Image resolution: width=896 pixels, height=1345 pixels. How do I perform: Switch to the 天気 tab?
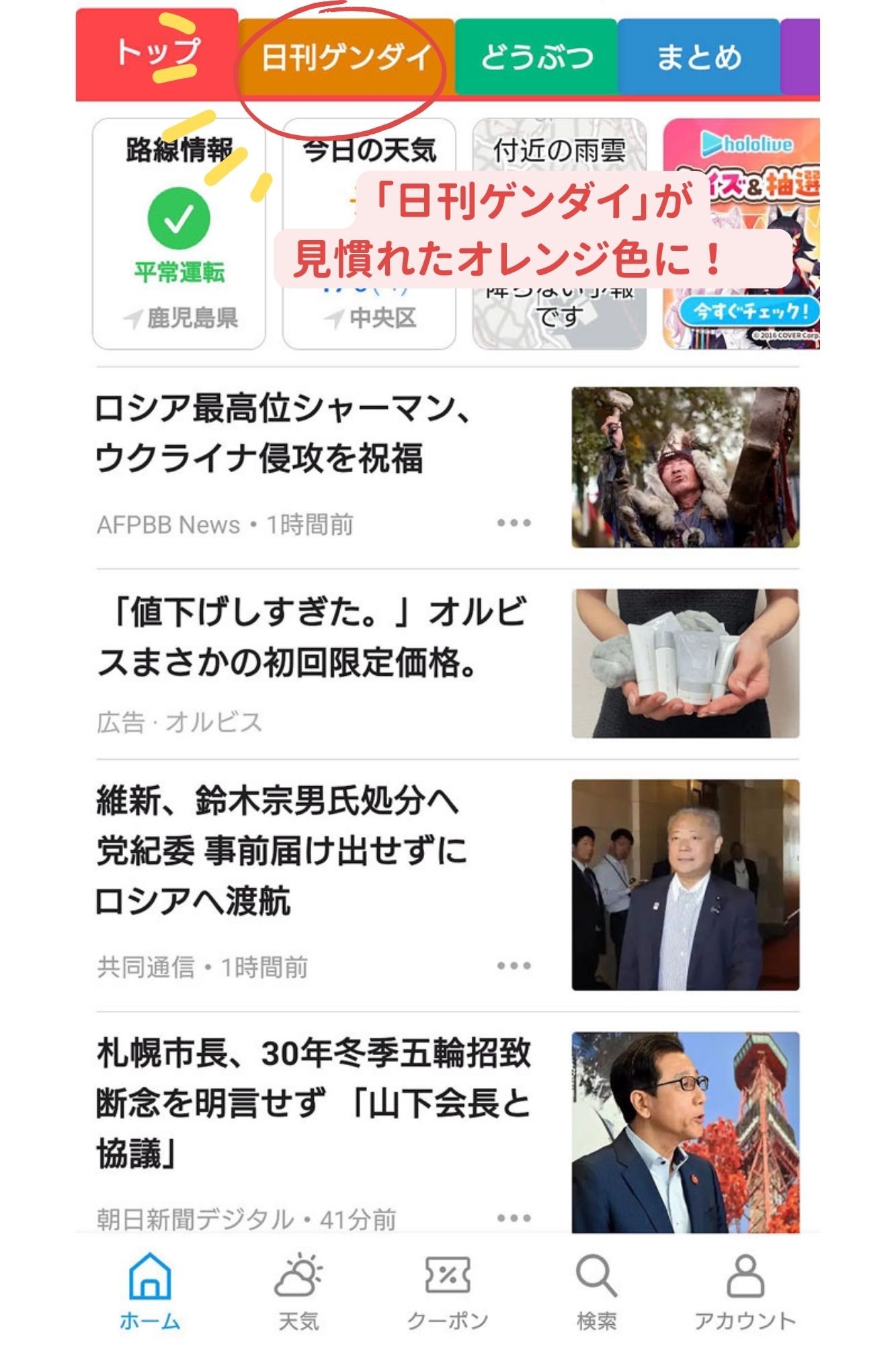coord(298,1291)
